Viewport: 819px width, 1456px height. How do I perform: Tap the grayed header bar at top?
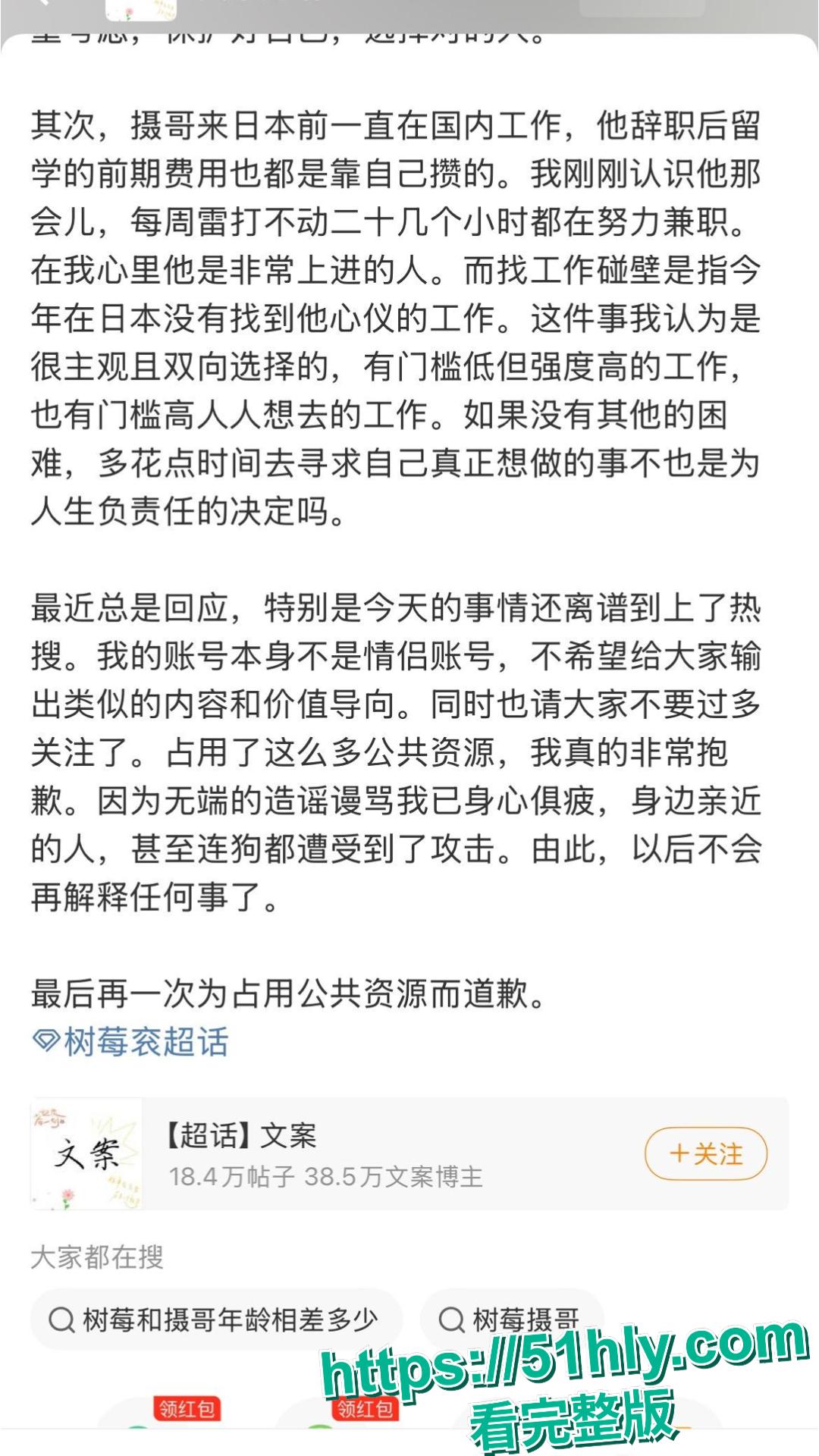[409, 11]
